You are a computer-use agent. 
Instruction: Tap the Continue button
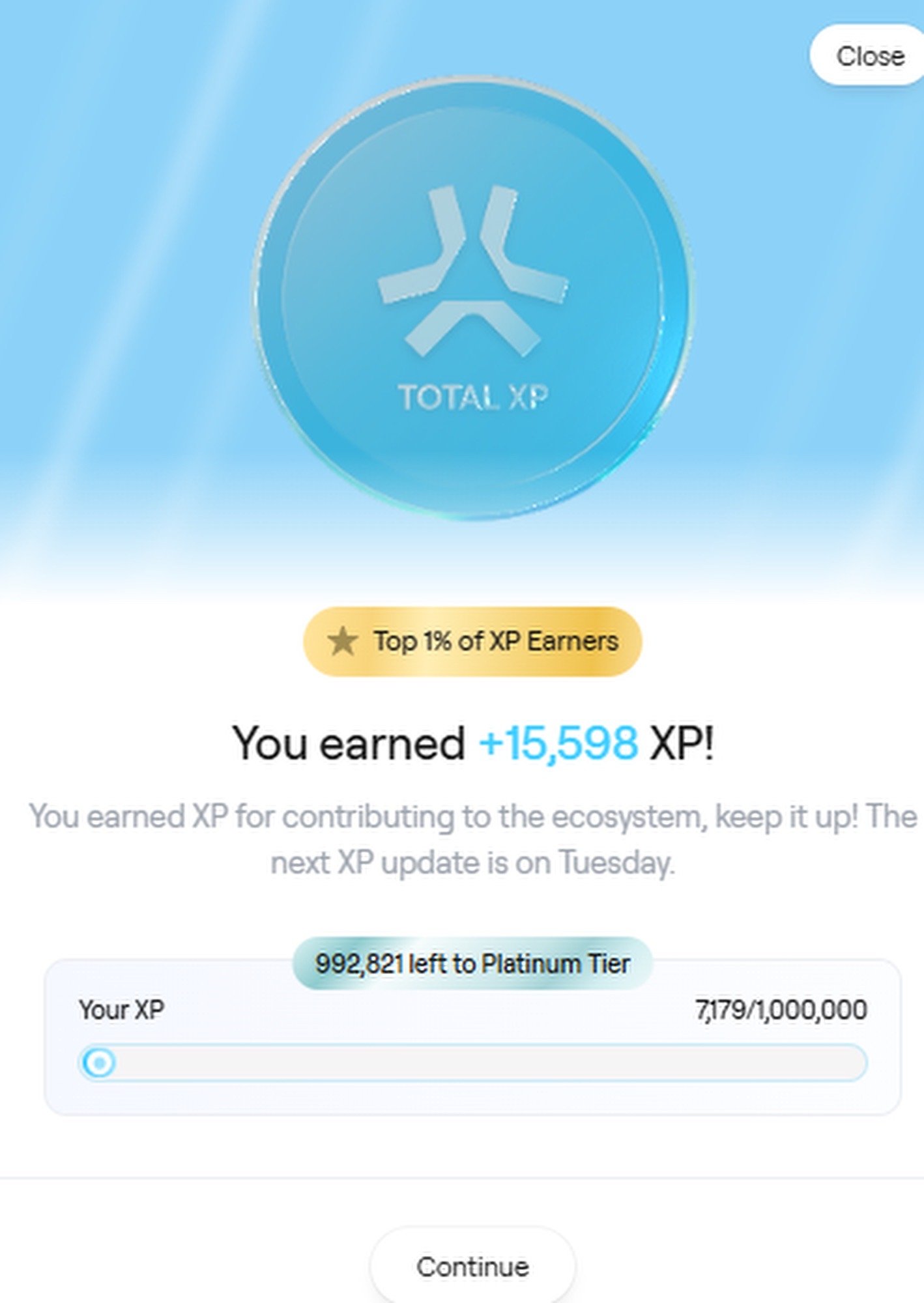click(472, 1267)
